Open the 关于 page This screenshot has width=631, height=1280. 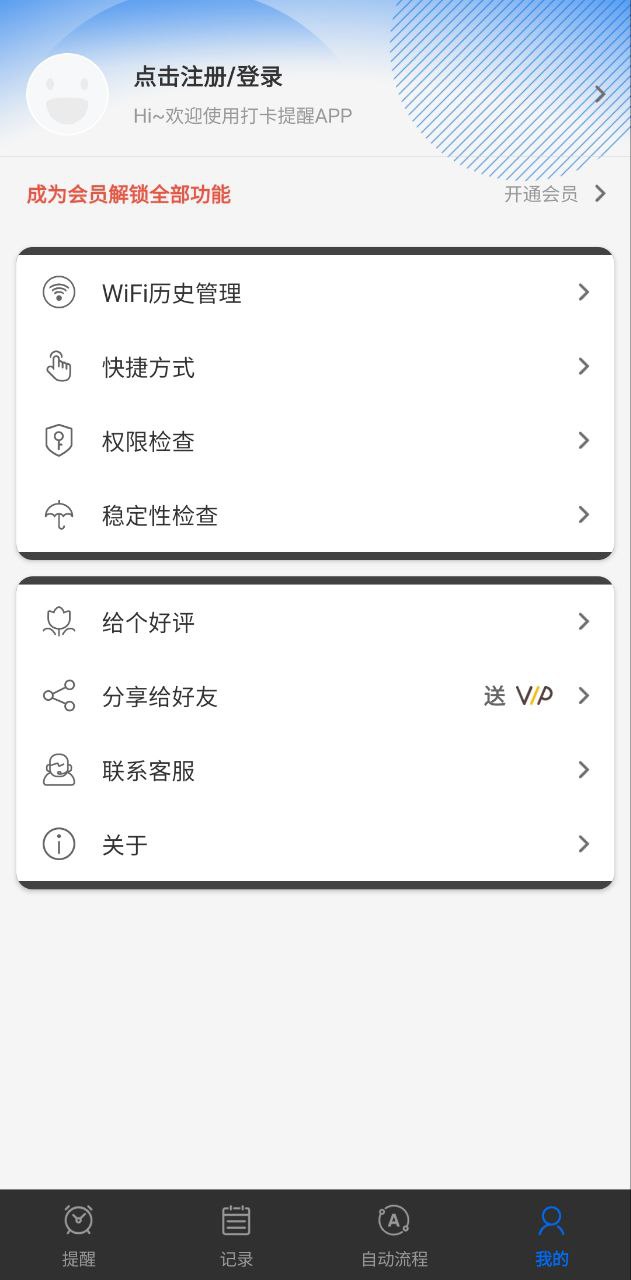tap(315, 844)
